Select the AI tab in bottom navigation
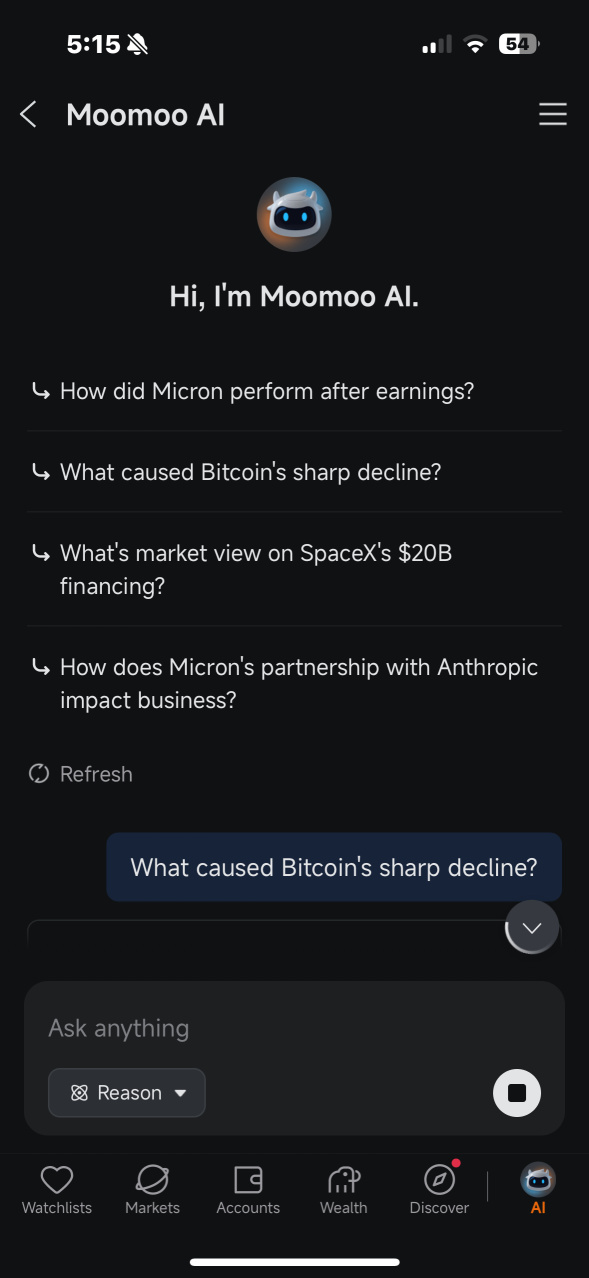 pos(538,1190)
